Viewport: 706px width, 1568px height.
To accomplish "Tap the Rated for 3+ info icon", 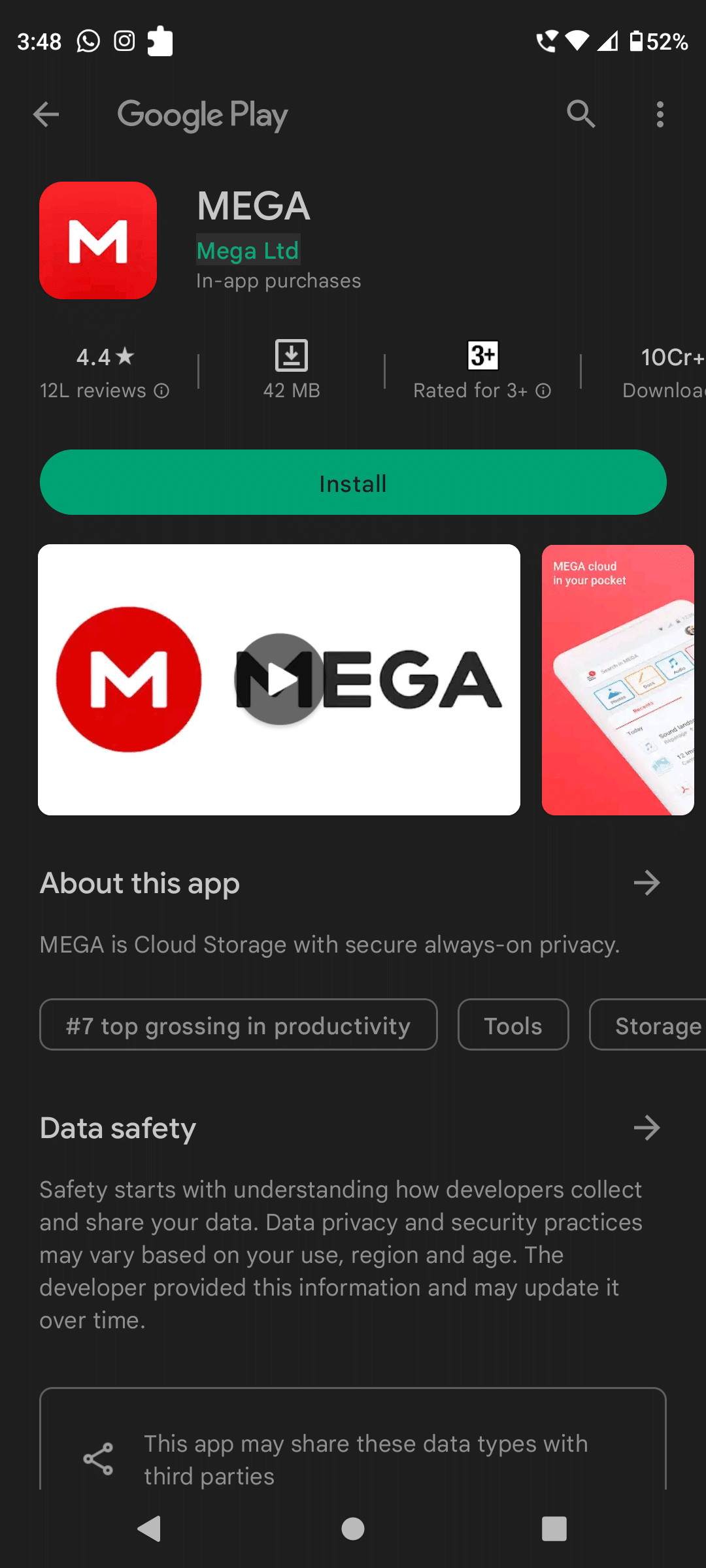I will tap(543, 390).
